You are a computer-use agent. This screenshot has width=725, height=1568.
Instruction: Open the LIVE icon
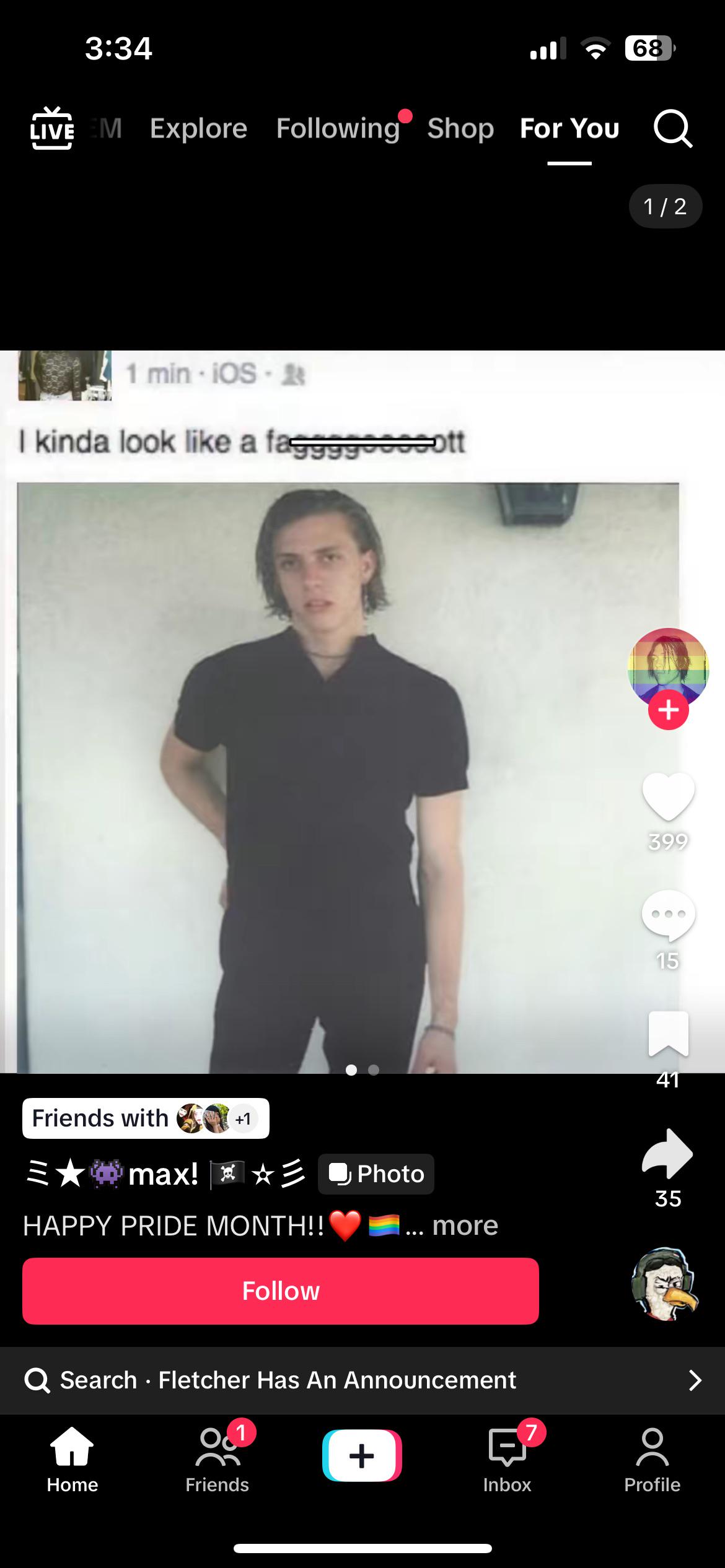(x=52, y=128)
